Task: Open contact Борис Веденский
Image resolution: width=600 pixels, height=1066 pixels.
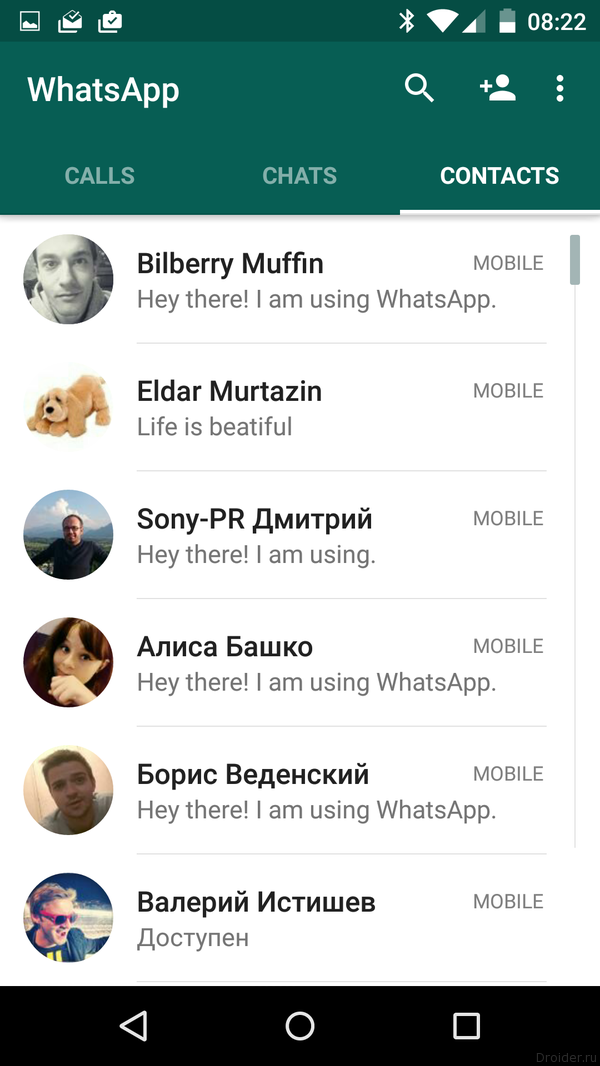Action: (x=300, y=792)
